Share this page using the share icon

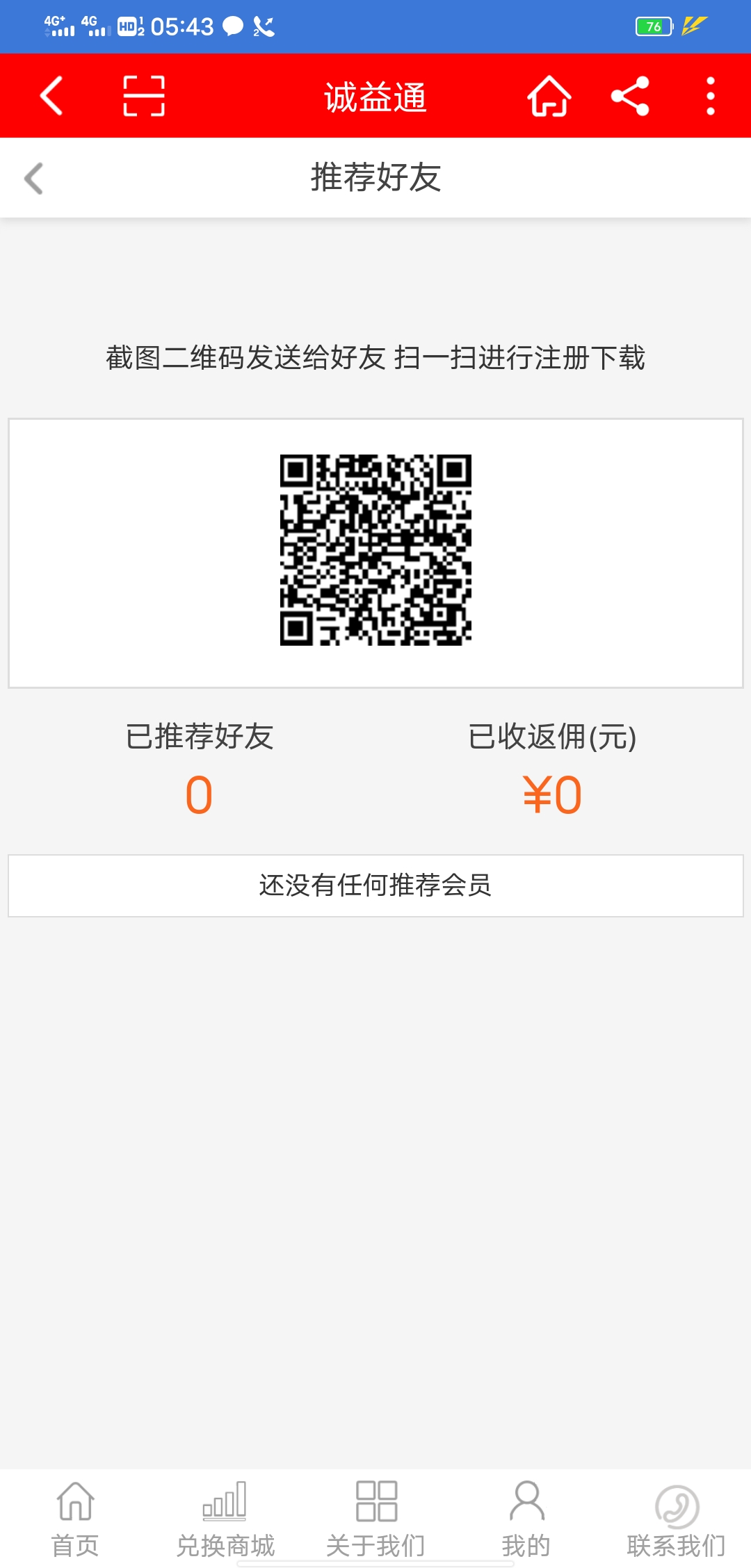630,96
